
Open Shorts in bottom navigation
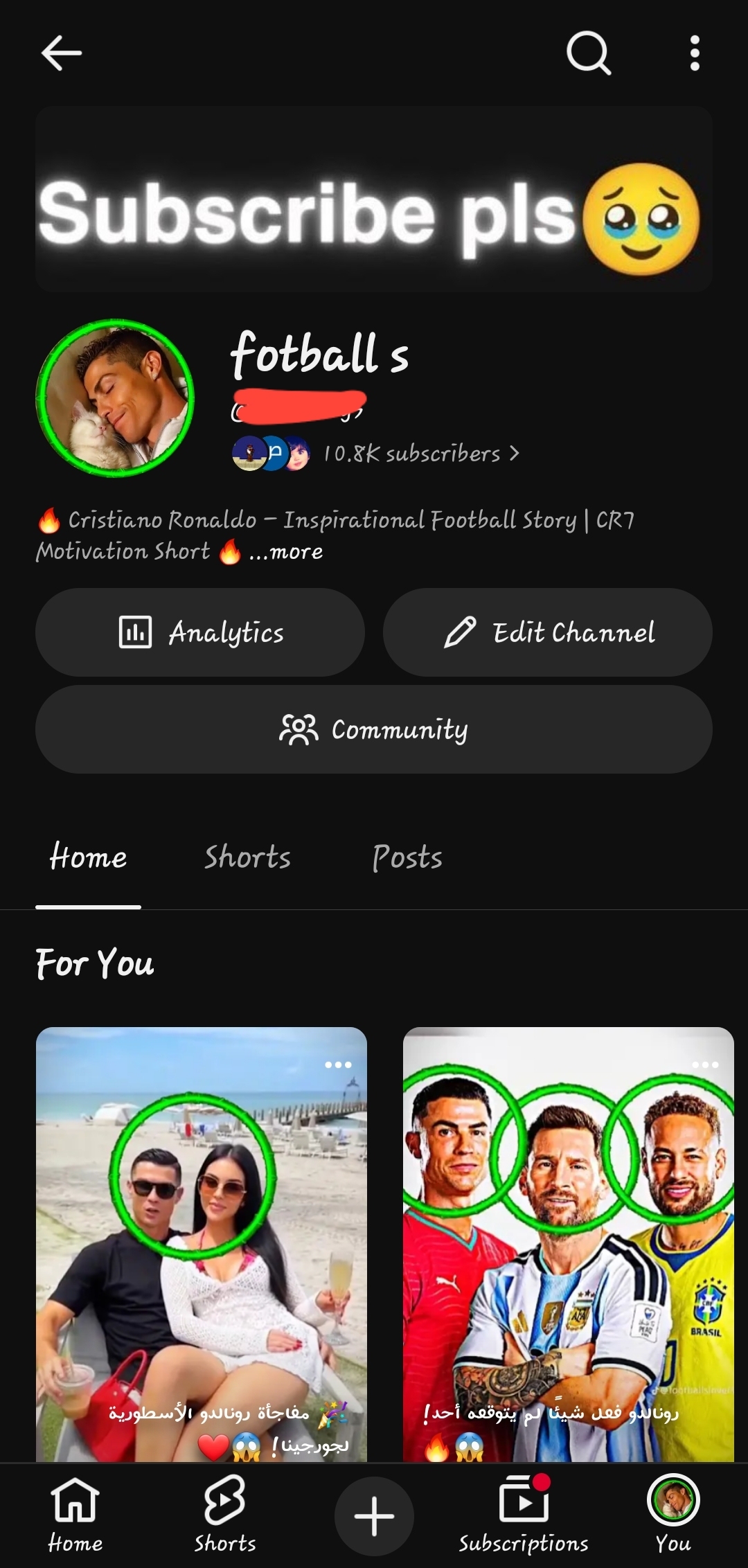pyautogui.click(x=225, y=1515)
